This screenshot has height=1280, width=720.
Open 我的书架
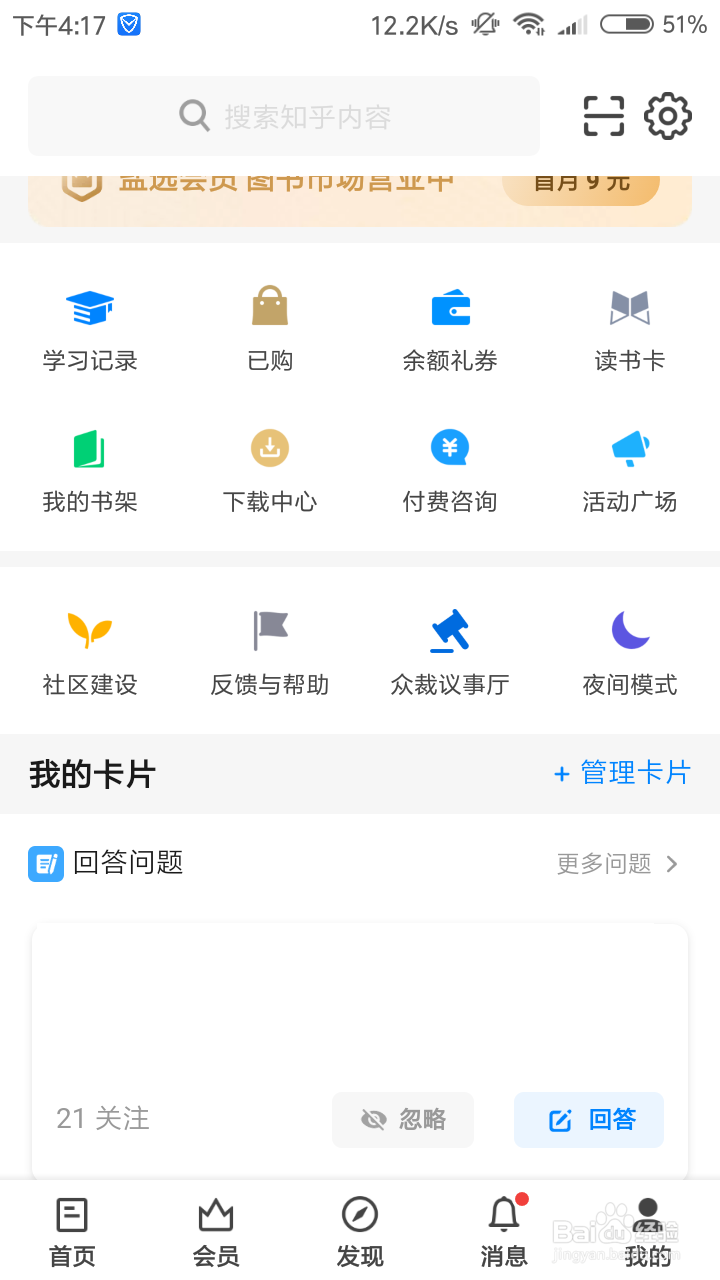click(90, 470)
